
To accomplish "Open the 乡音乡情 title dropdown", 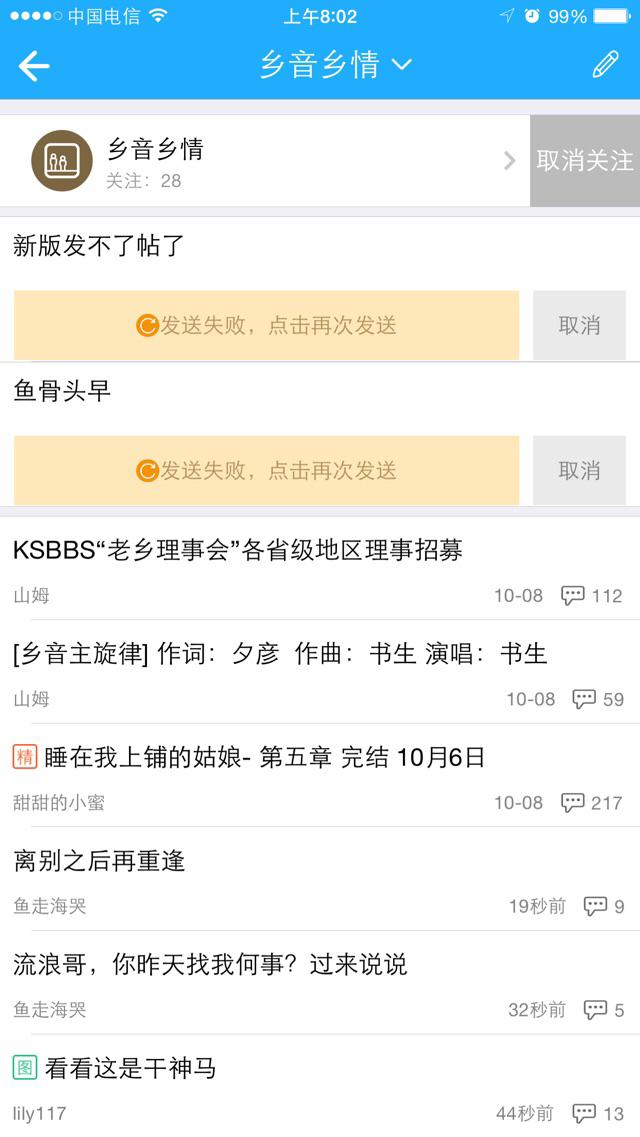I will coord(336,65).
